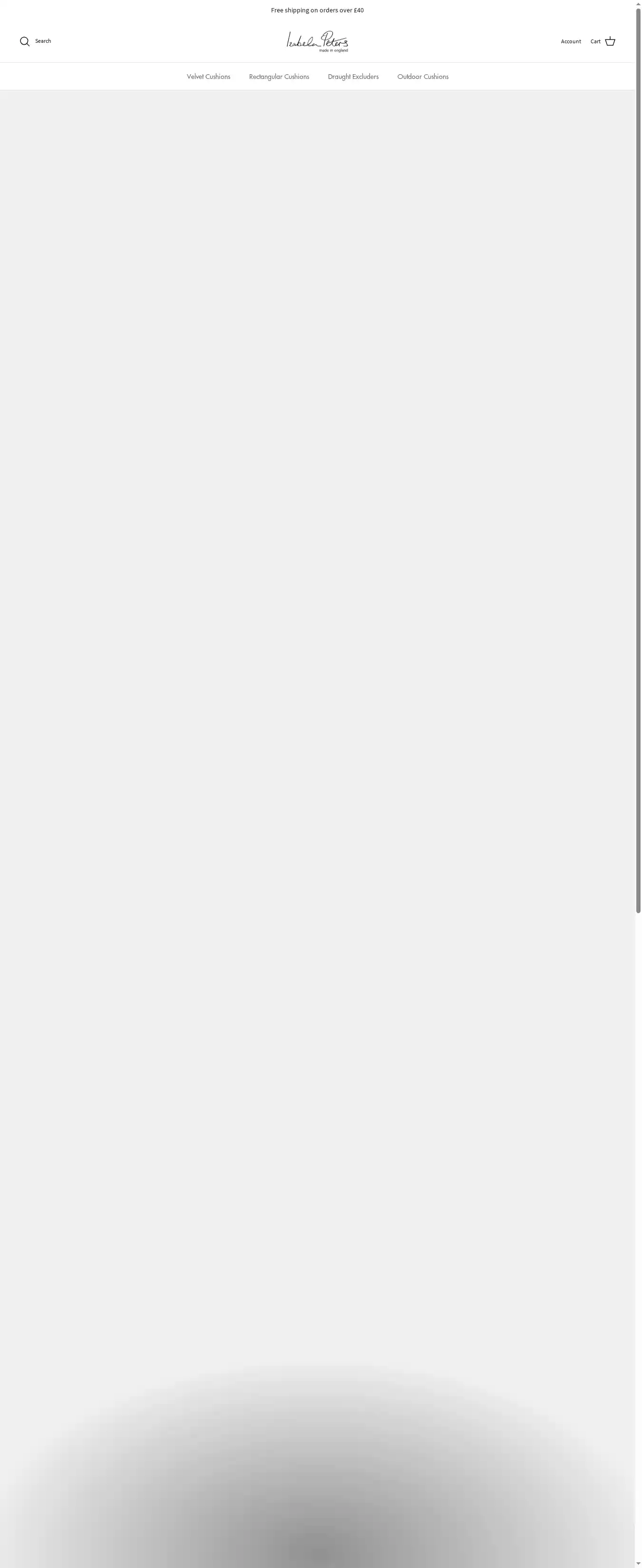Open the Search in the header
The height and width of the screenshot is (1568, 642).
point(35,41)
